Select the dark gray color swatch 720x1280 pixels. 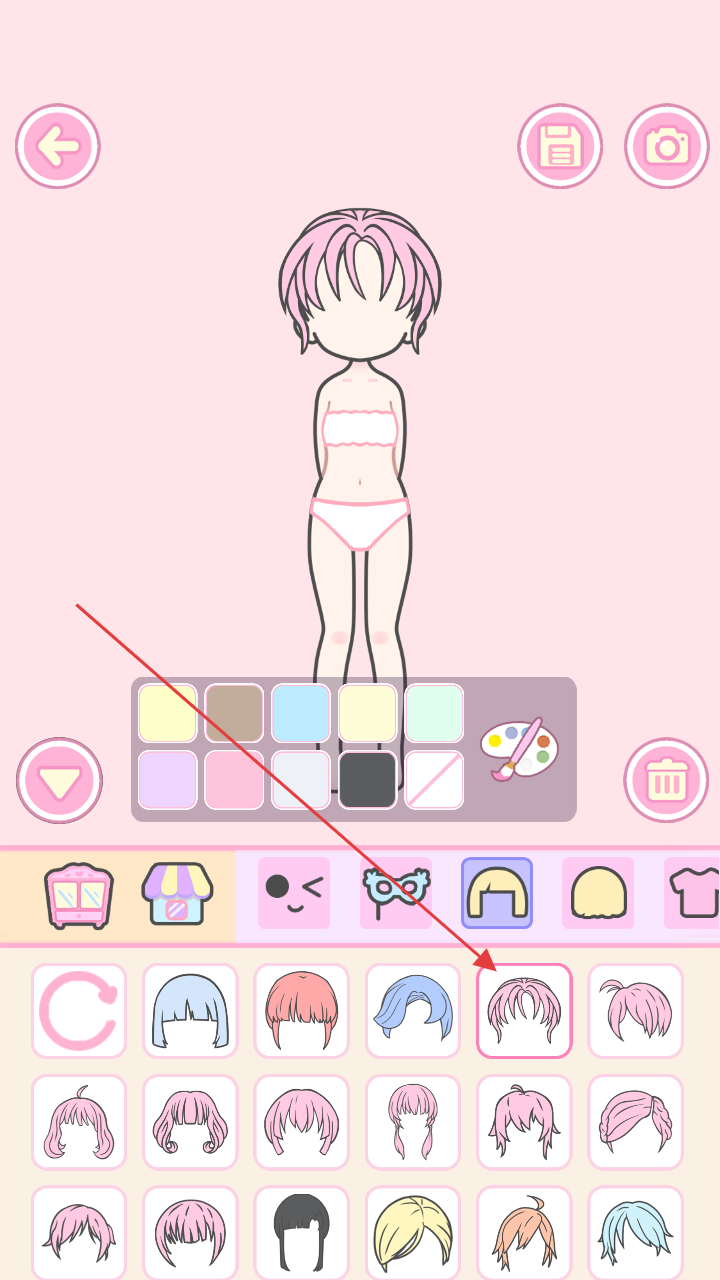(x=367, y=780)
